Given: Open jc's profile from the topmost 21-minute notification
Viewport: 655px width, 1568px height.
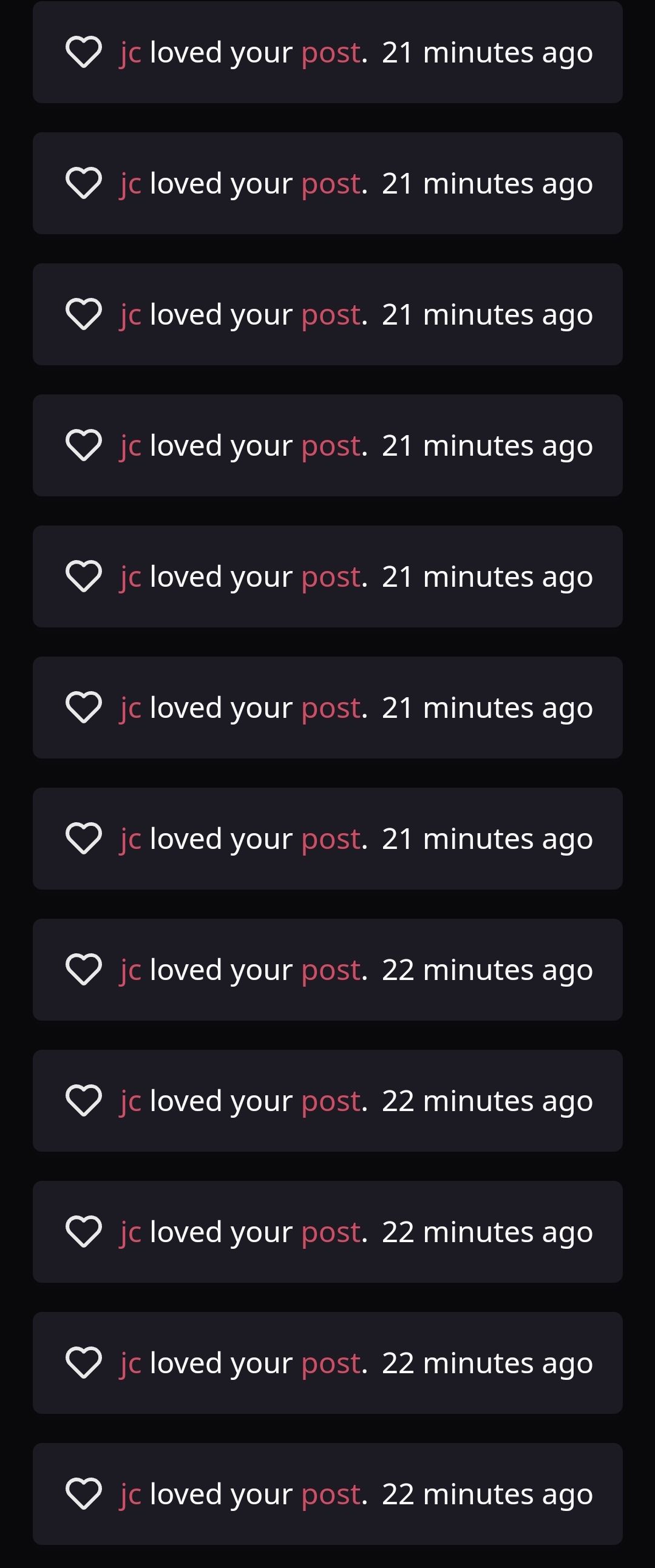Looking at the screenshot, I should point(131,53).
